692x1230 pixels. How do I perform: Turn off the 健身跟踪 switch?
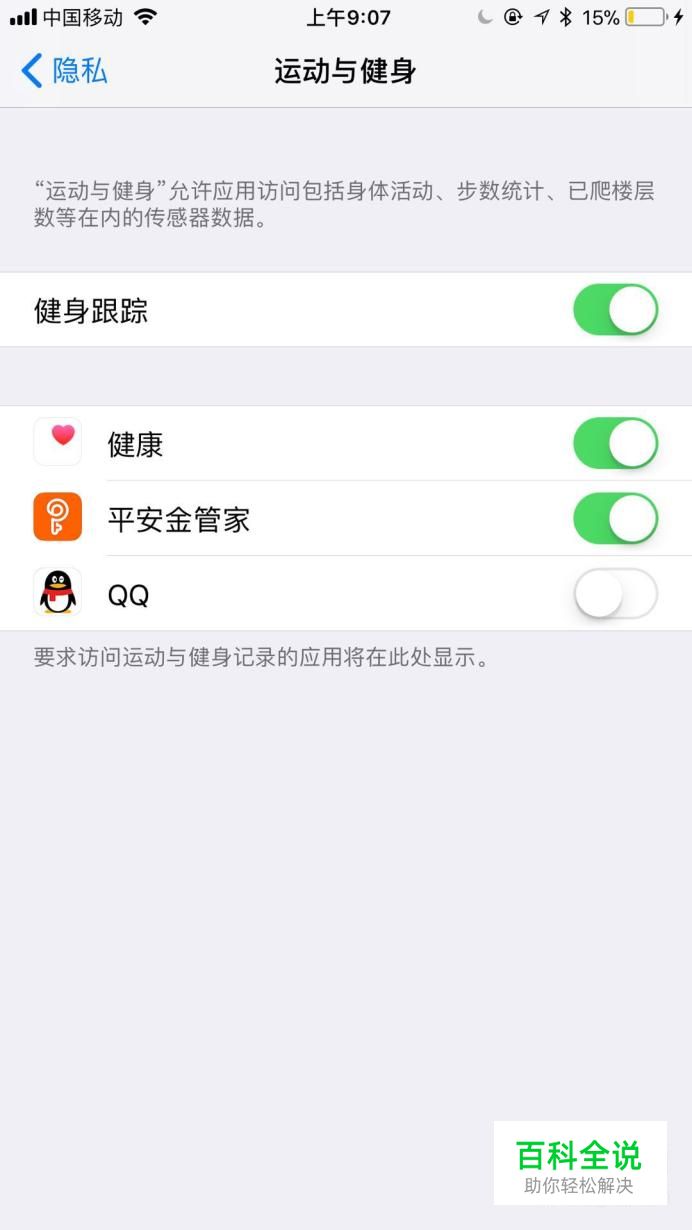[615, 310]
